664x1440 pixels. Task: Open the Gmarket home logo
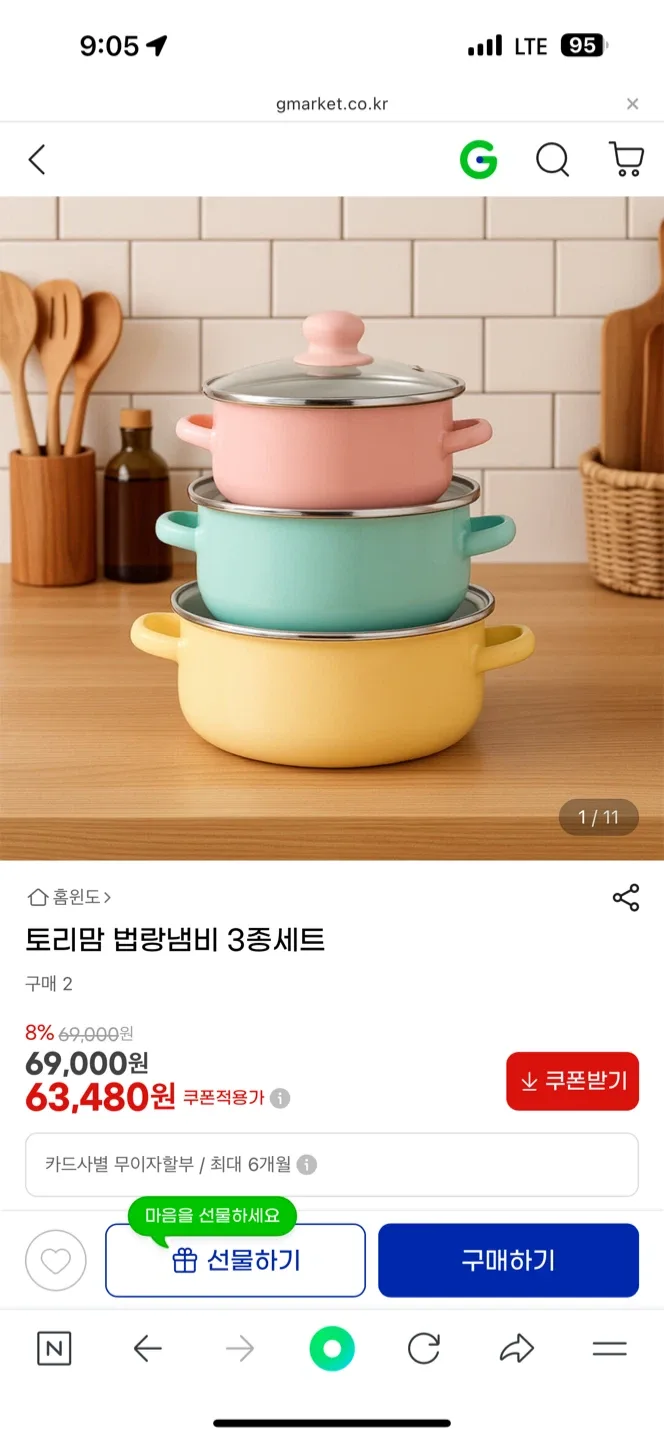[x=478, y=160]
